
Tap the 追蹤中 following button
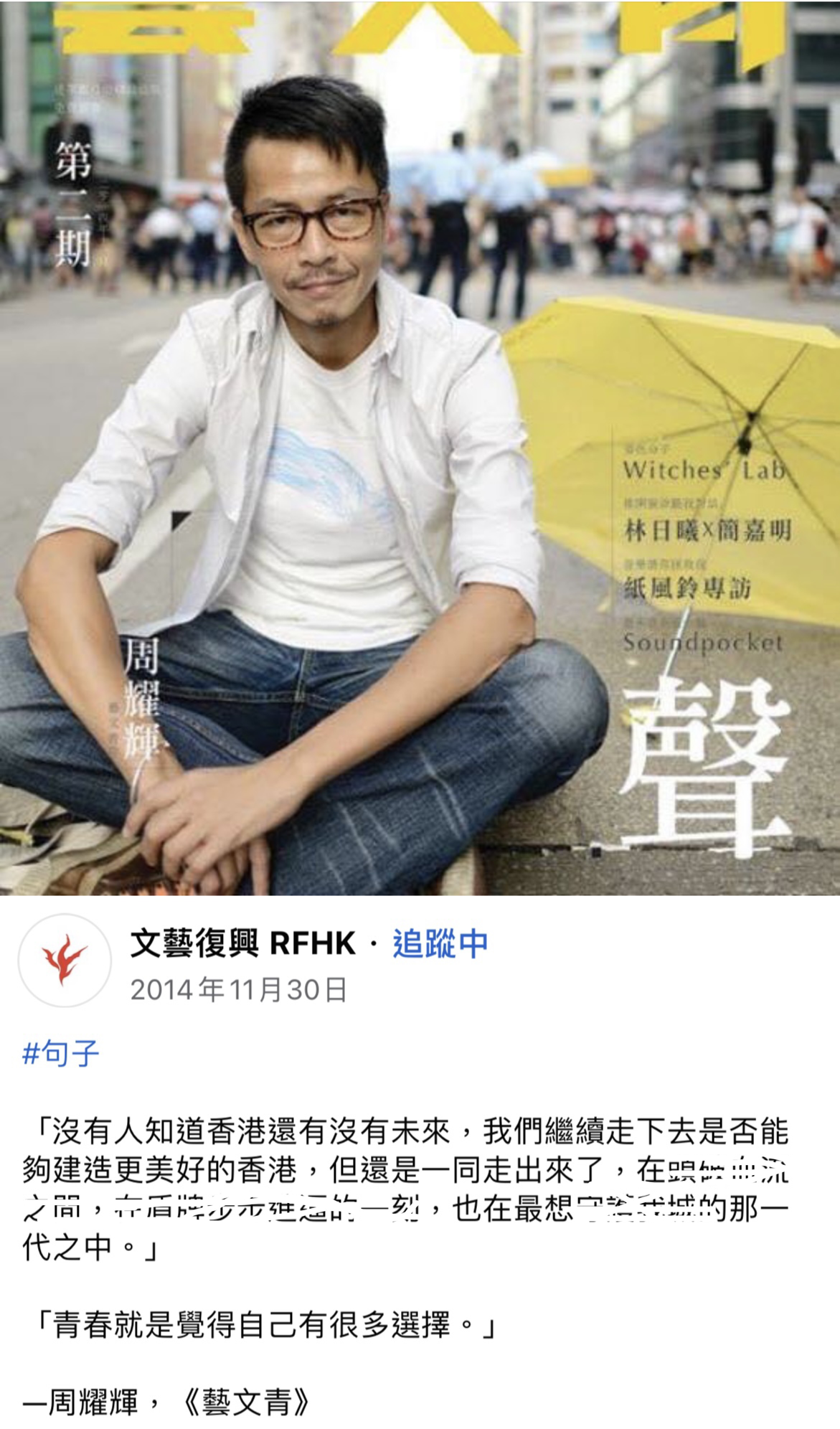tap(440, 943)
